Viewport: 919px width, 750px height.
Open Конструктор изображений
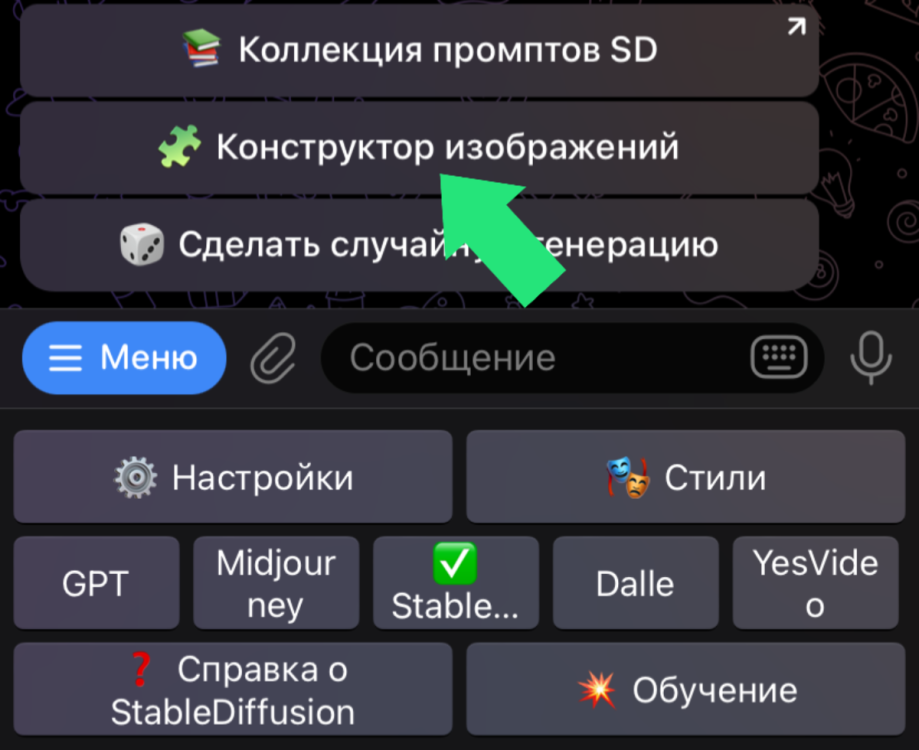419,147
